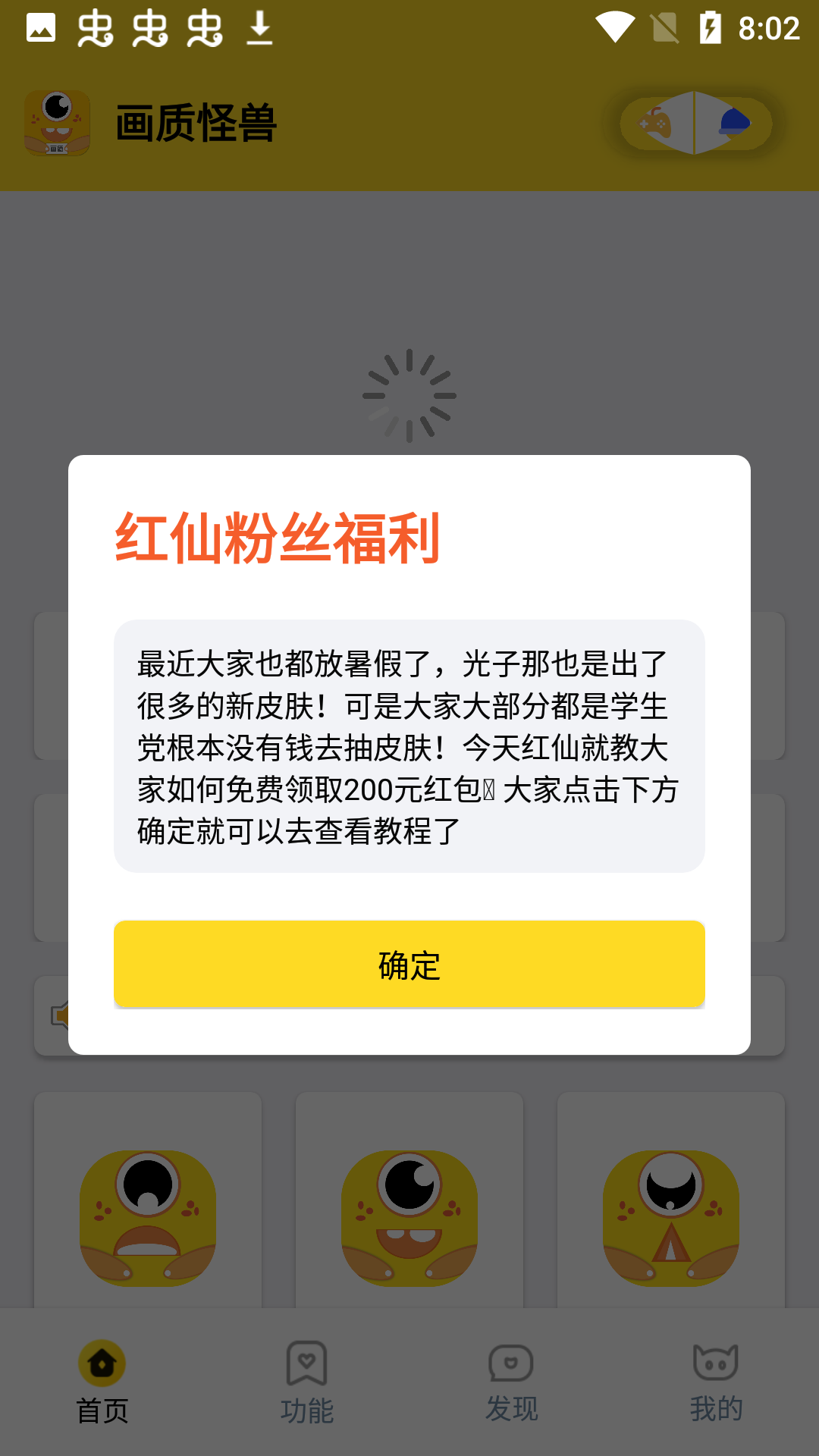Image resolution: width=819 pixels, height=1456 pixels.
Task: Select the heart icon above 功能
Action: (x=307, y=1362)
